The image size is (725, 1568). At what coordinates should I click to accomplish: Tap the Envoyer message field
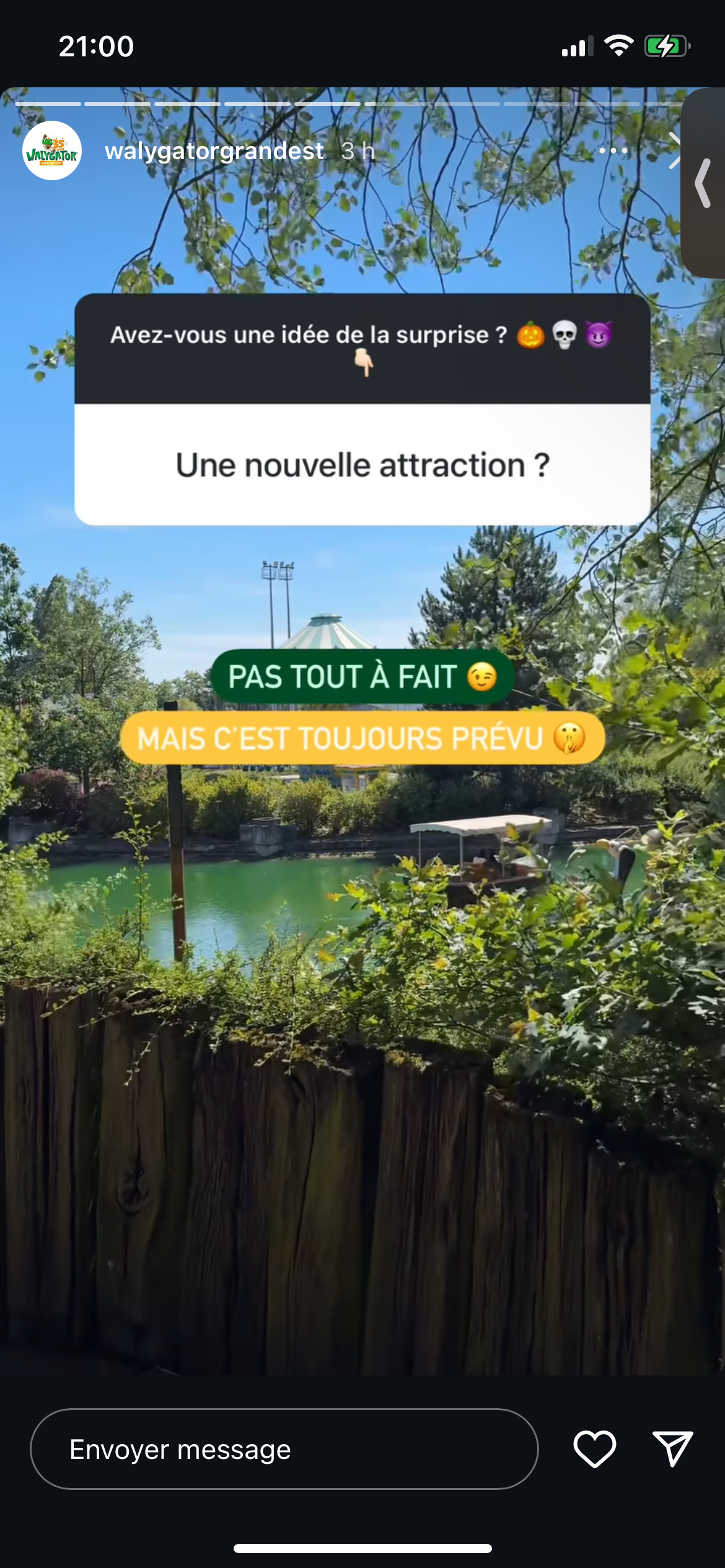click(x=284, y=1449)
